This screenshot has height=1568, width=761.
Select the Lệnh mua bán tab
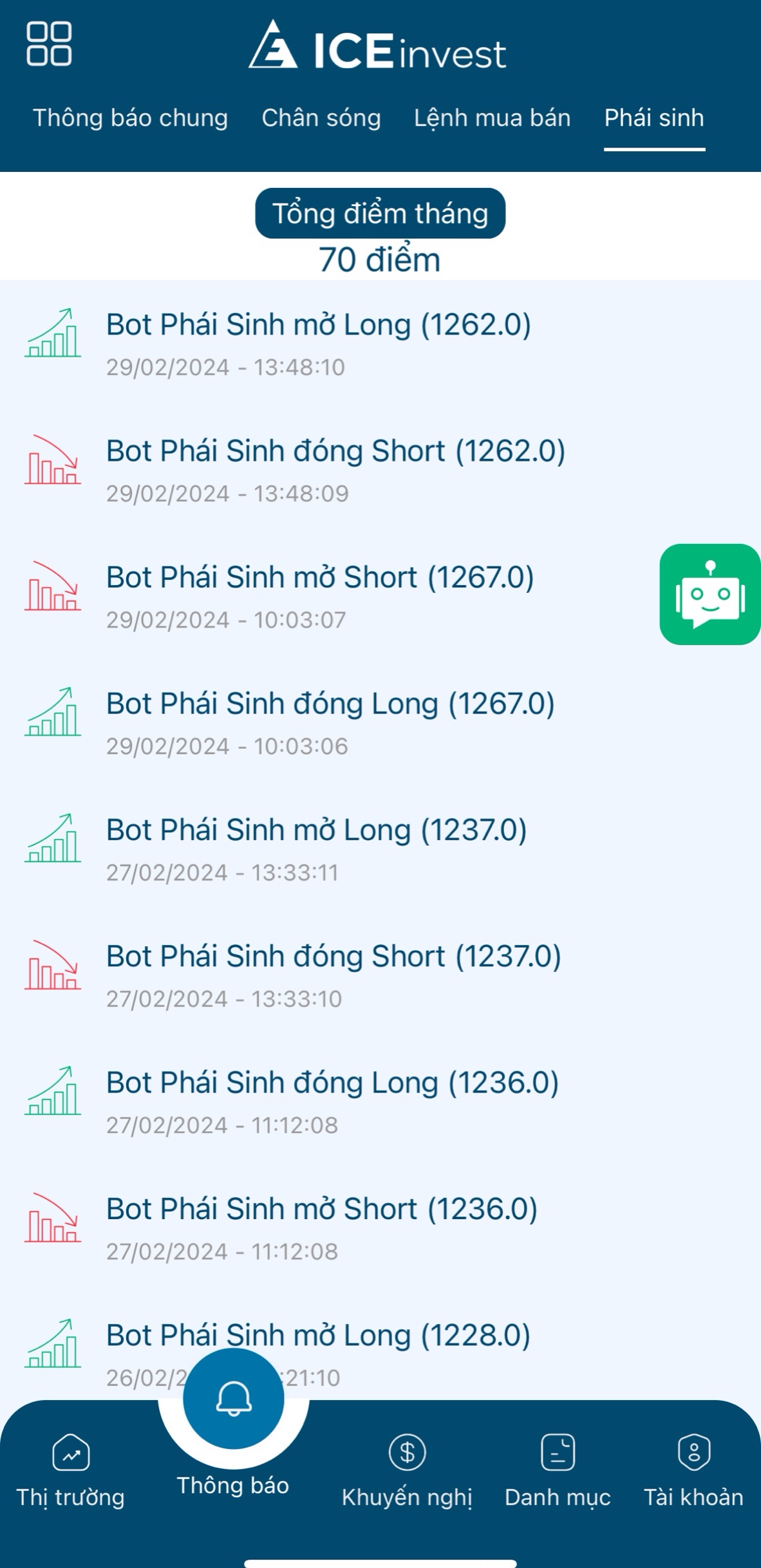point(492,118)
